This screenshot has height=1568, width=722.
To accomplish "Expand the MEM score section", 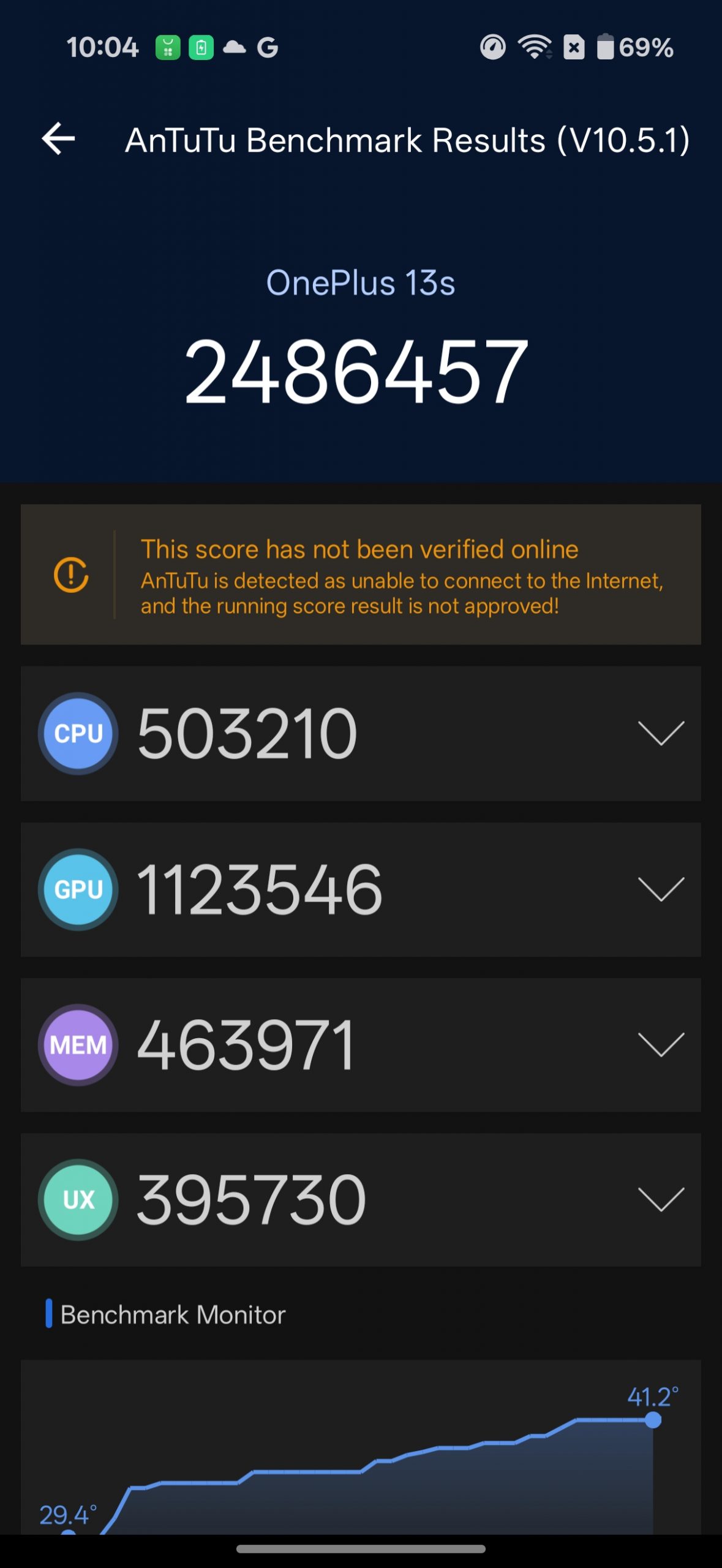I will [x=660, y=1045].
